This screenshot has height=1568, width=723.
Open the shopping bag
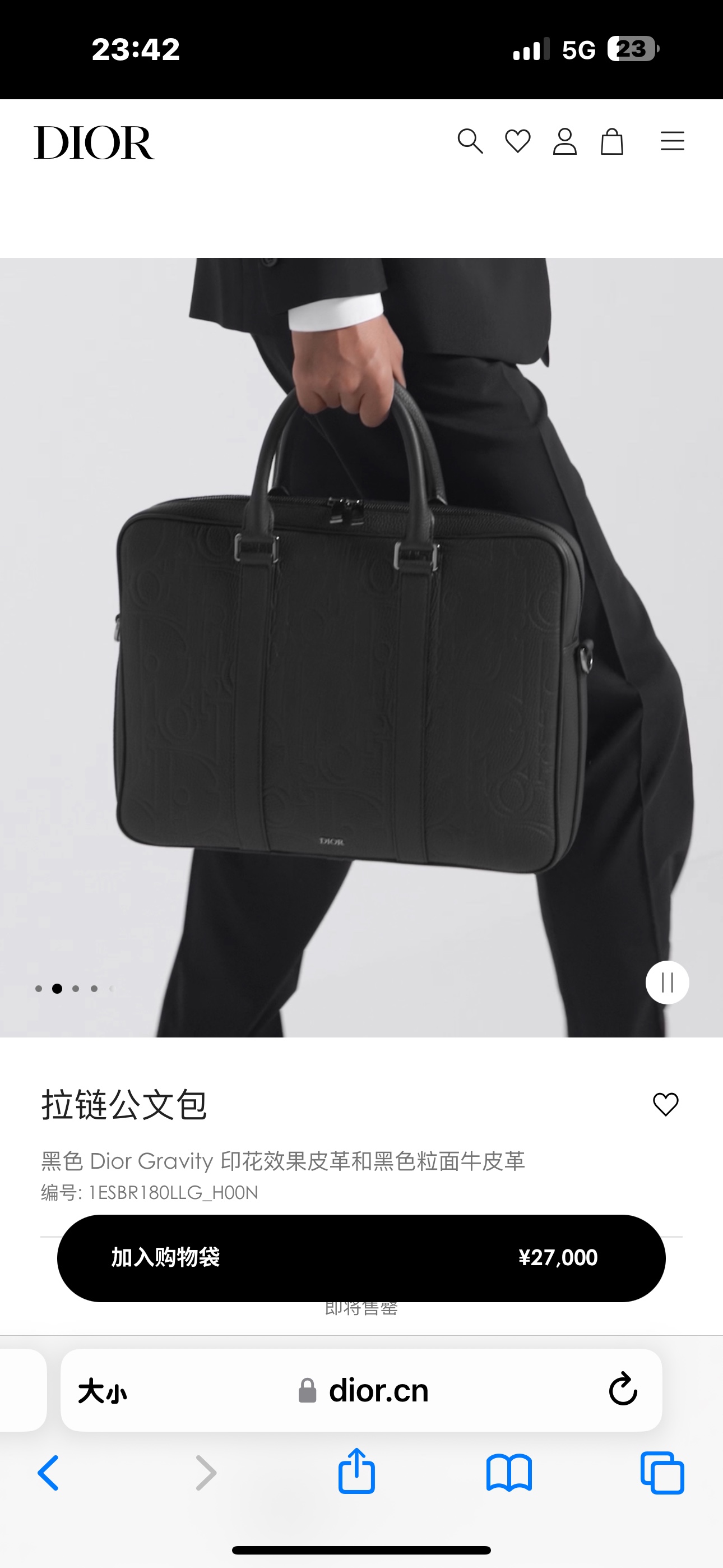[x=611, y=141]
